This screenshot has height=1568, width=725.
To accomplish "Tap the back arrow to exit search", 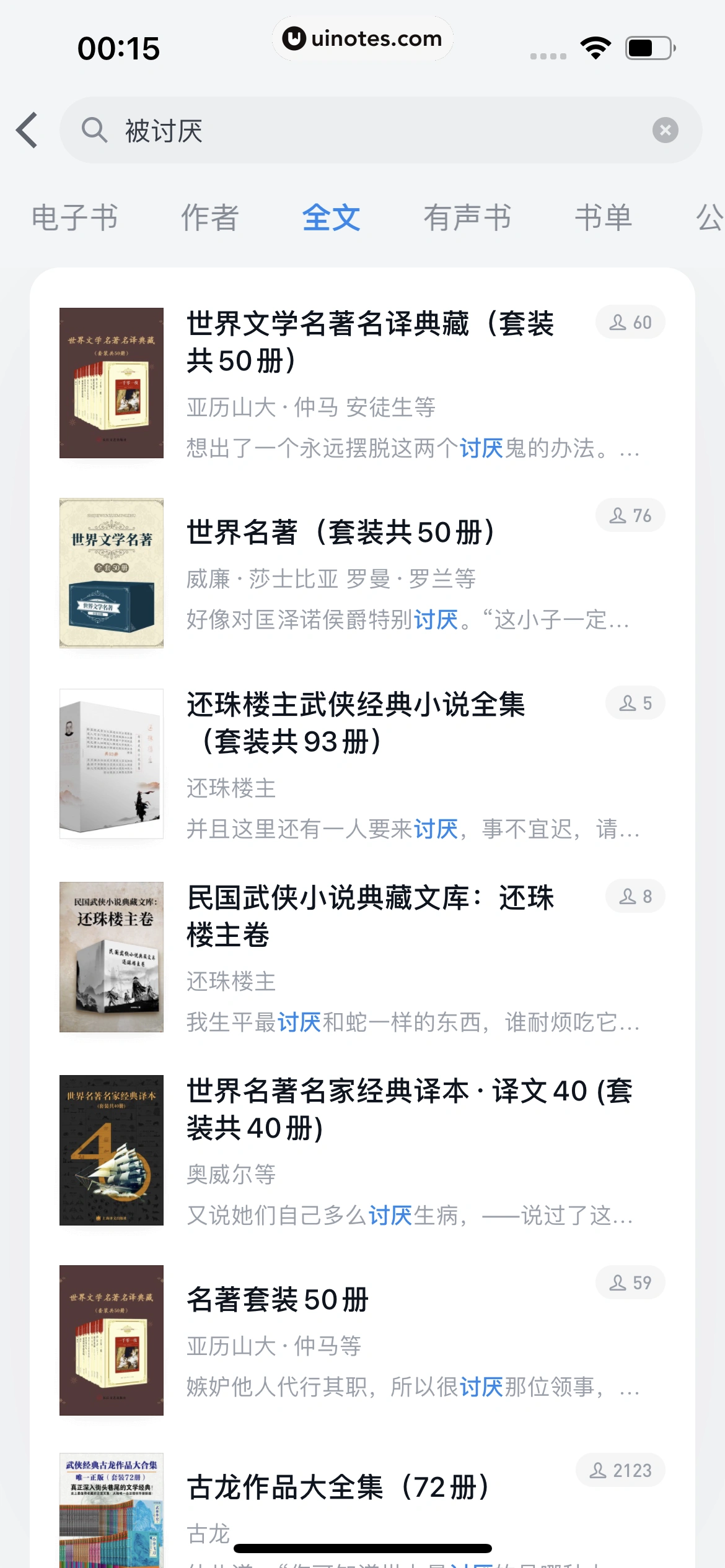I will point(27,131).
